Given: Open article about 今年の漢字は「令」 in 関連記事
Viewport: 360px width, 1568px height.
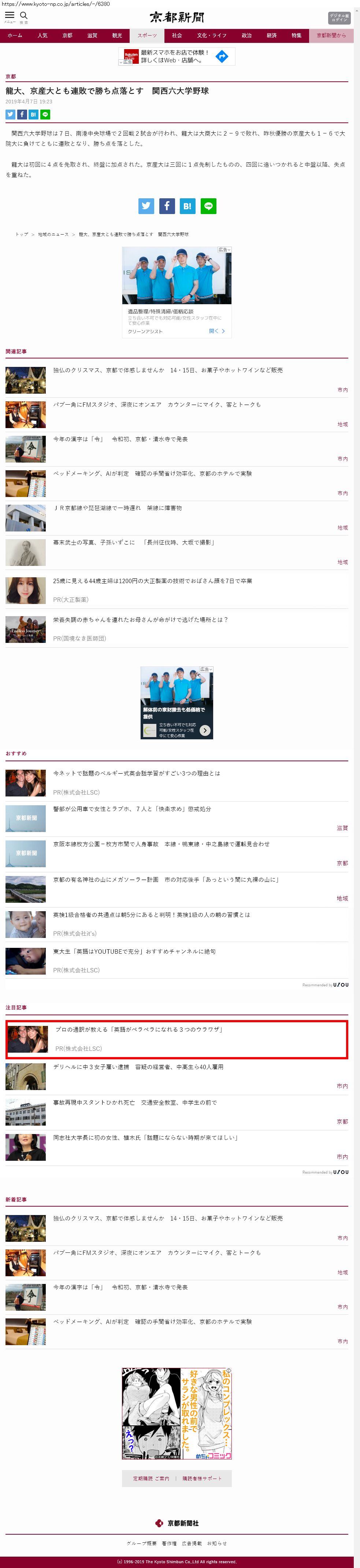Looking at the screenshot, I should (120, 439).
